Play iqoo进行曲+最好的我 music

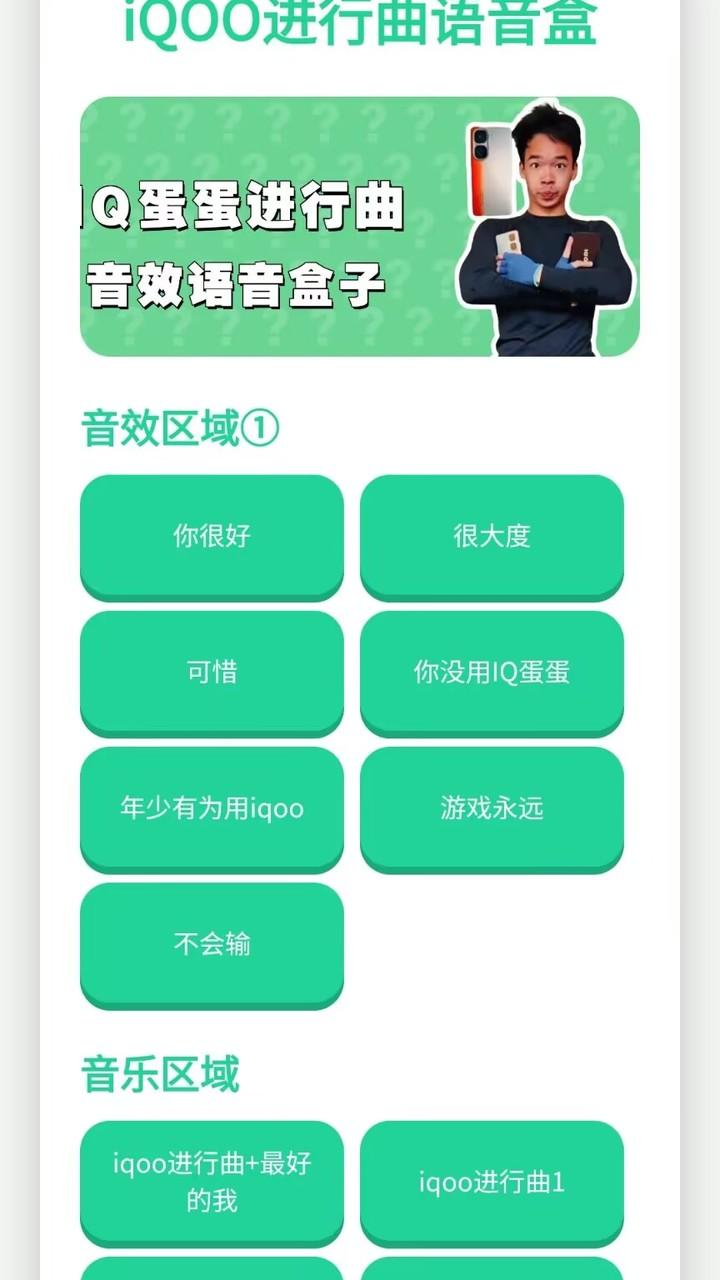(212, 1181)
